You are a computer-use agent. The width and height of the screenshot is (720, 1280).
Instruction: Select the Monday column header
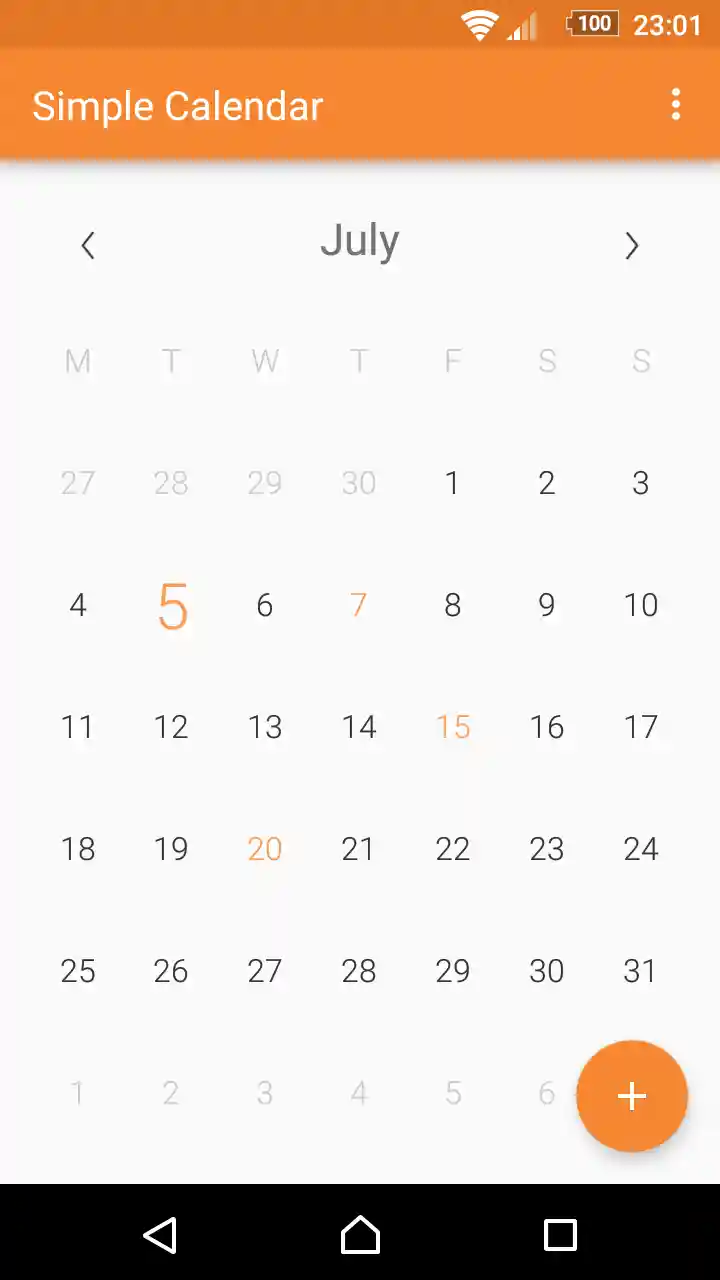pos(78,361)
